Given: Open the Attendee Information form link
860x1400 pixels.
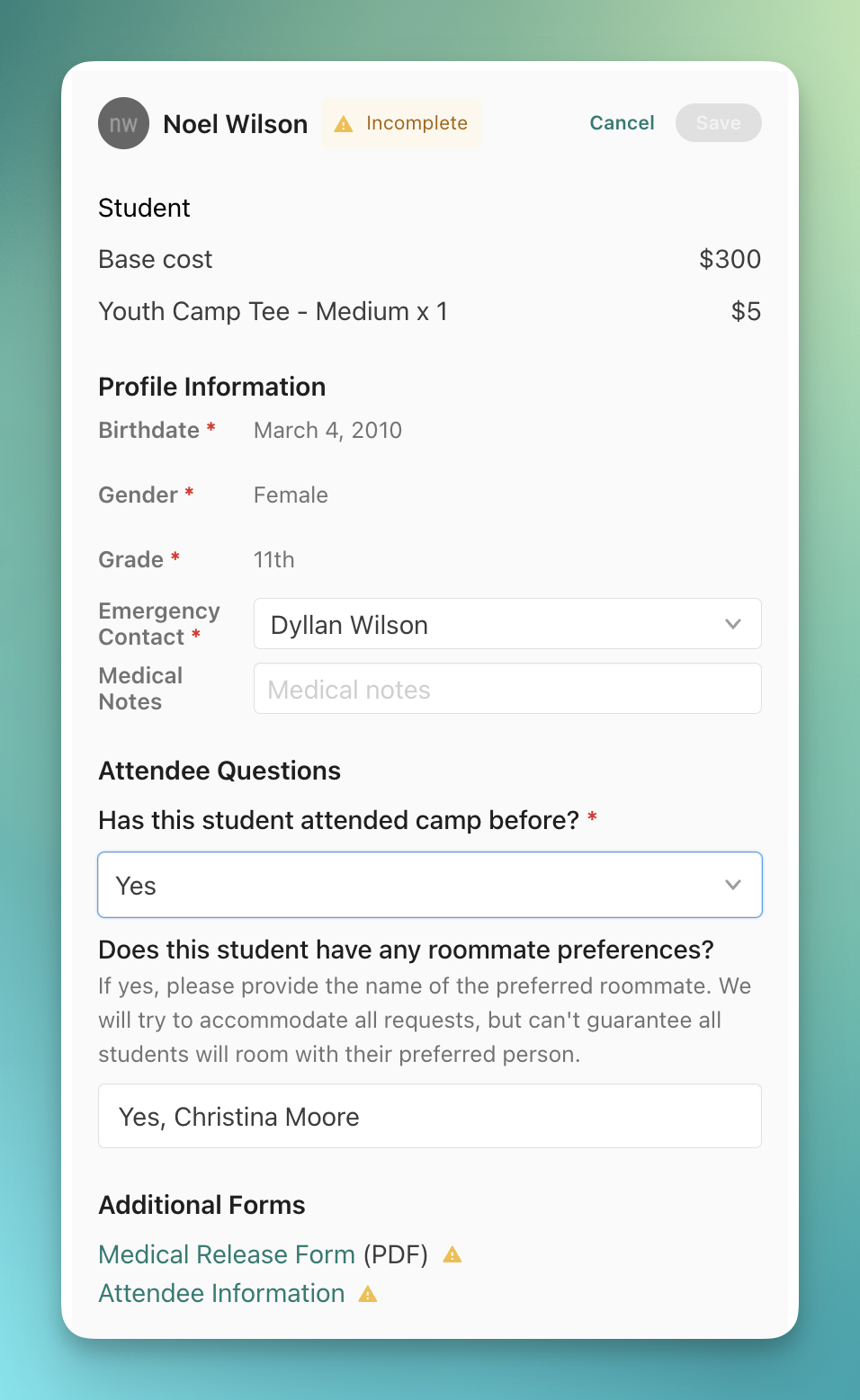Looking at the screenshot, I should click(x=221, y=1293).
